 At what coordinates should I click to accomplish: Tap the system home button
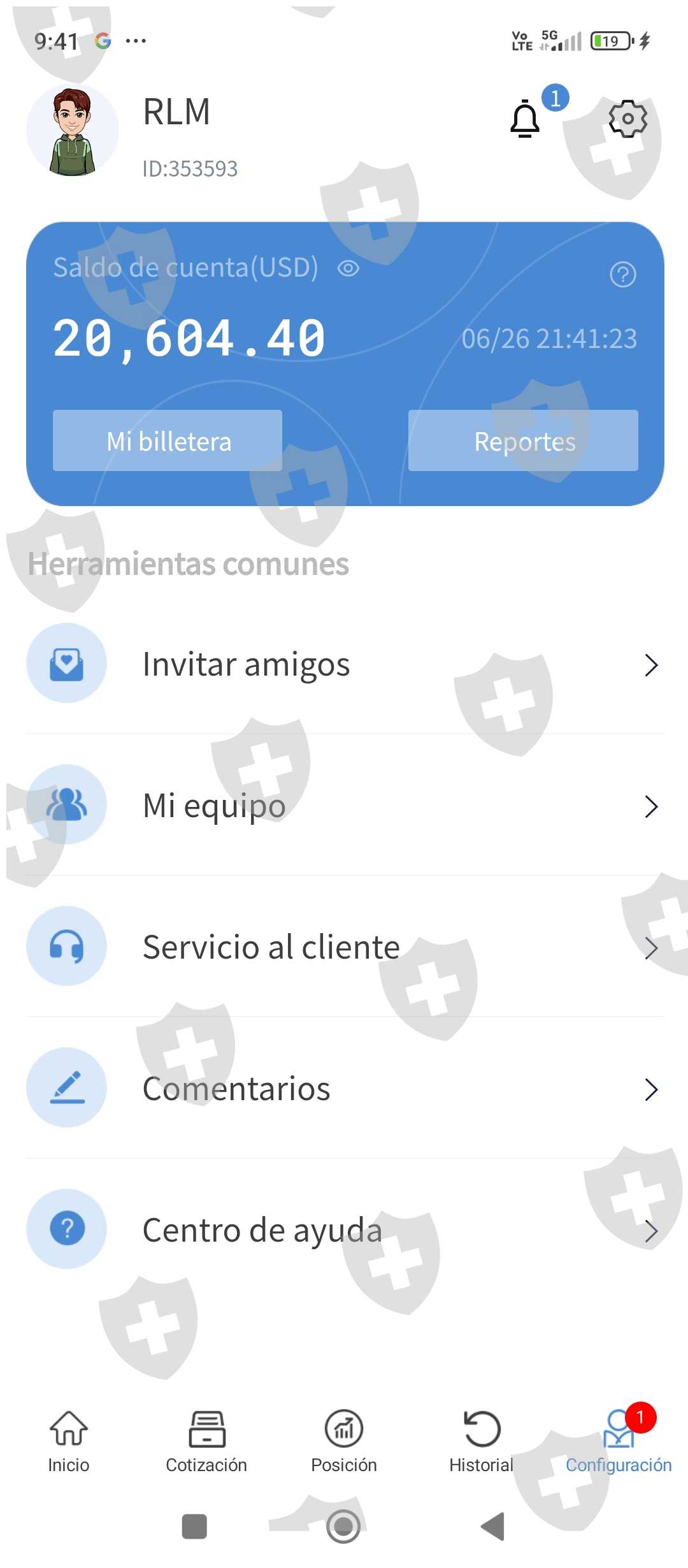(343, 1527)
